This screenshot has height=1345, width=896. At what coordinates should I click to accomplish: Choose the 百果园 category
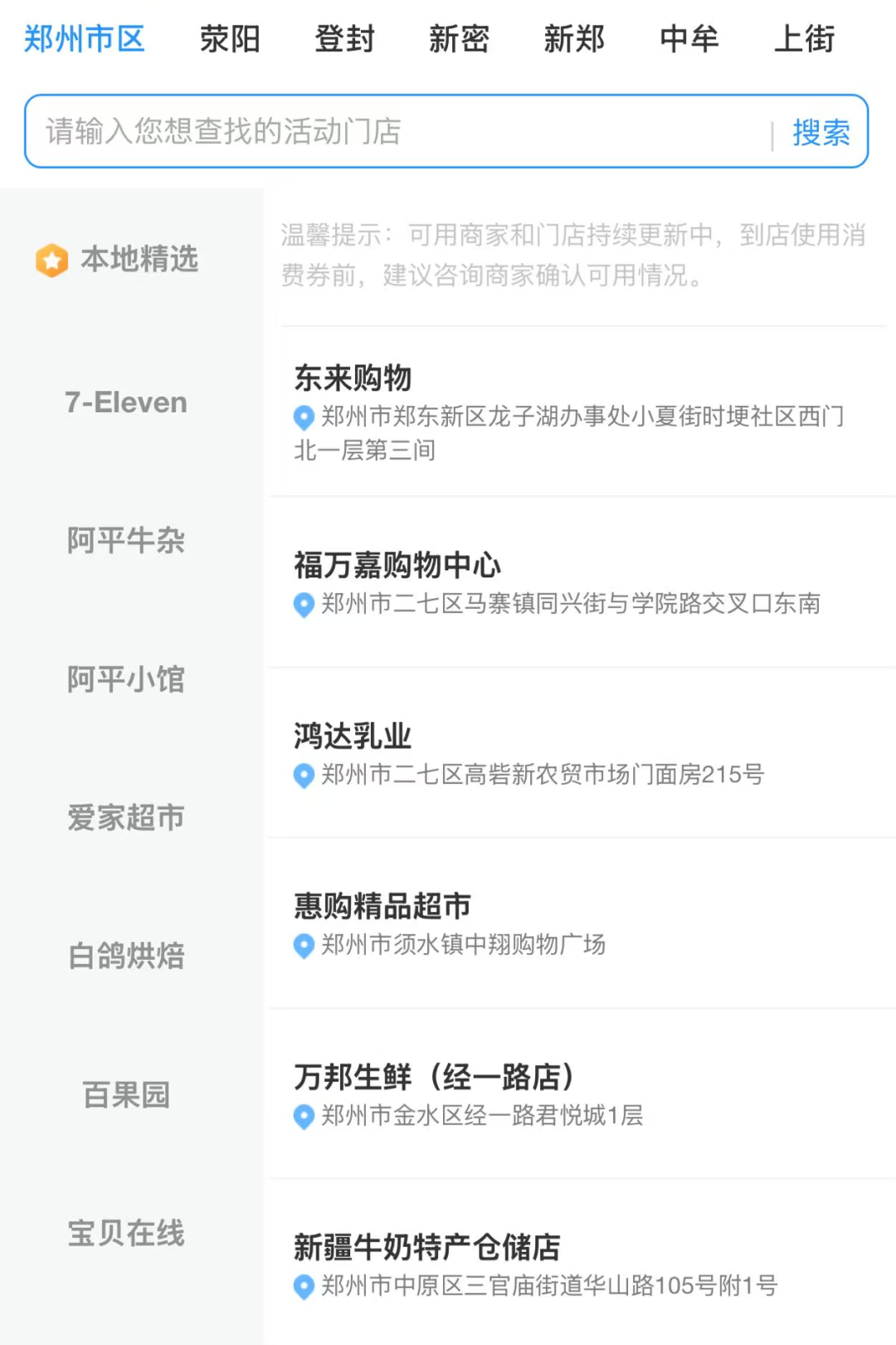[126, 1095]
